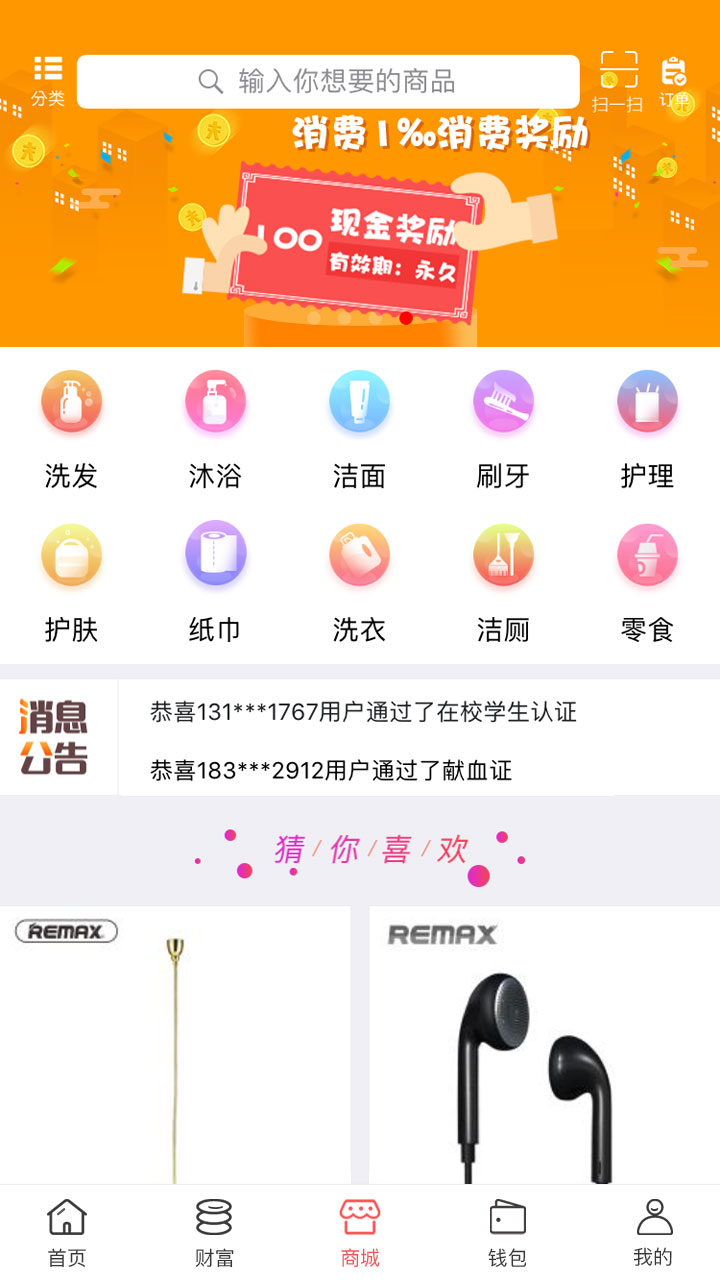The width and height of the screenshot is (720, 1280).
Task: Open the 扫一扫 scanner
Action: 618,81
